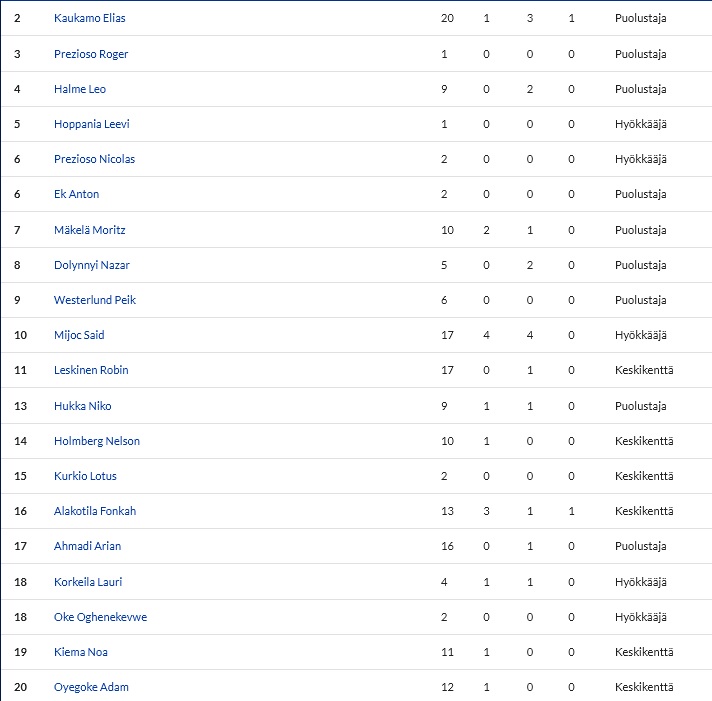The image size is (712, 701).
Task: Open Prezioso Roger player link
Action: click(91, 54)
